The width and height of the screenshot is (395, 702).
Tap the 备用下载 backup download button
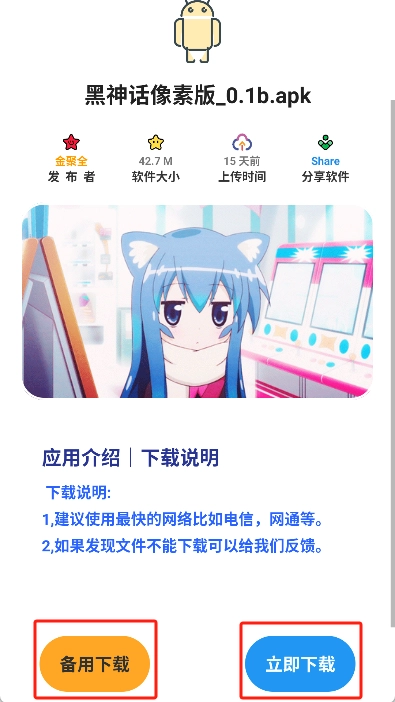click(94, 663)
